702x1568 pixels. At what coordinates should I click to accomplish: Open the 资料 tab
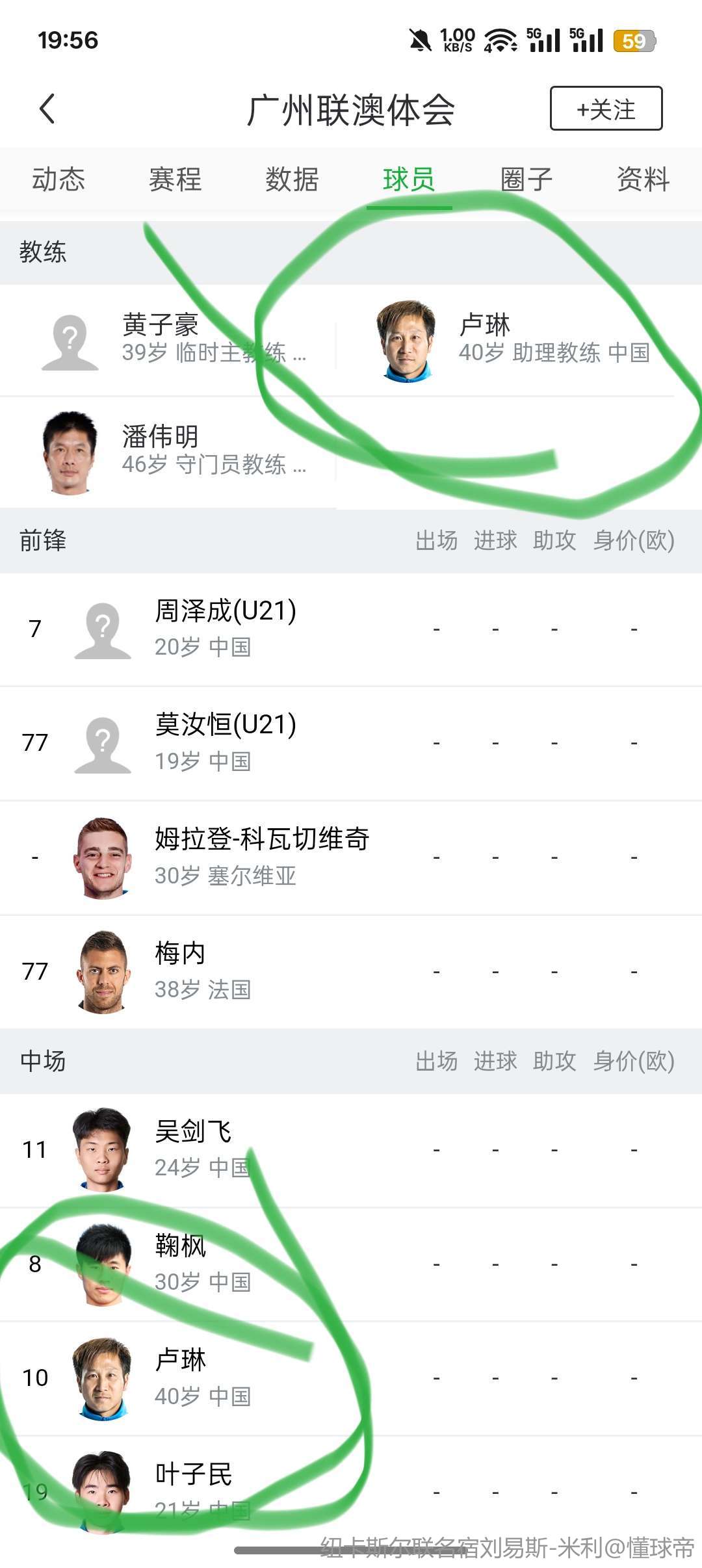click(643, 179)
